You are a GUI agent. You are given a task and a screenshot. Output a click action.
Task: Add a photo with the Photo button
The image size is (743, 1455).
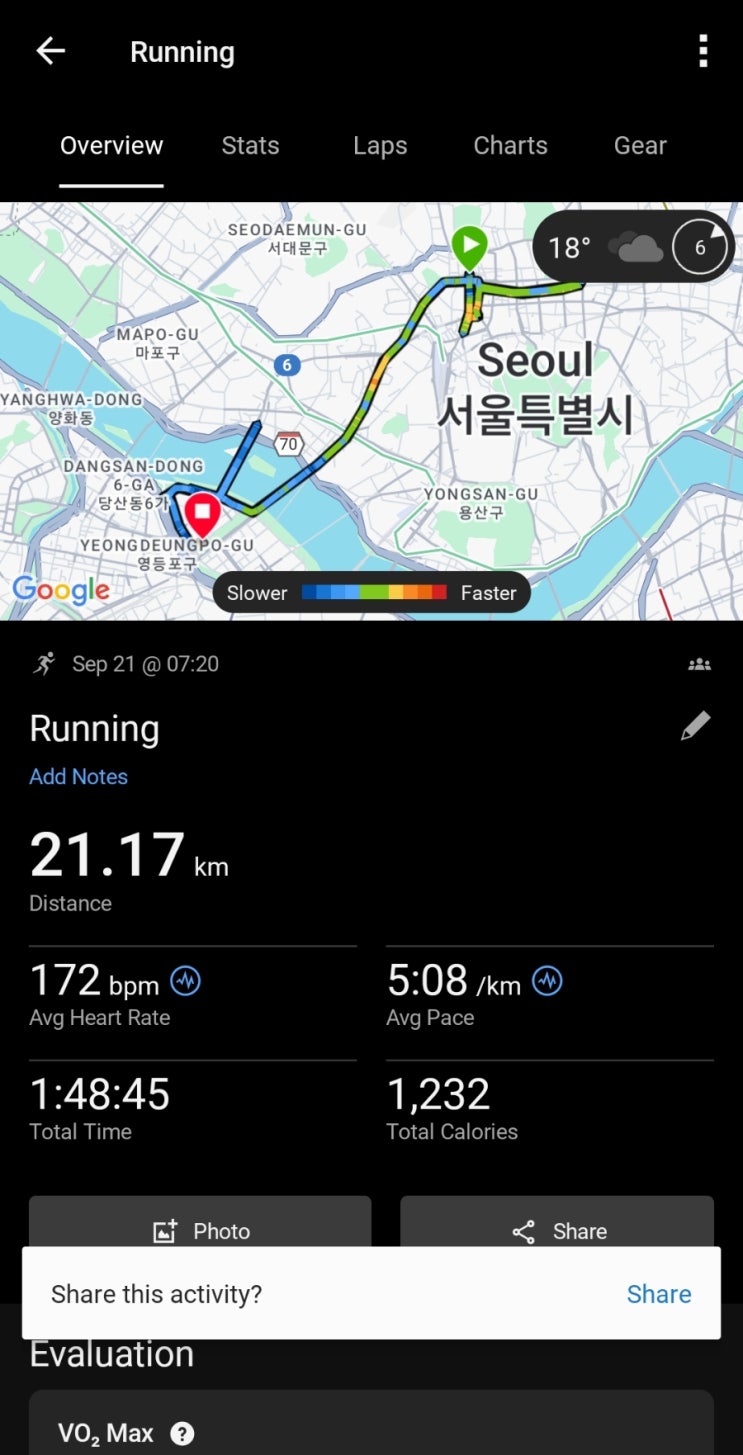(x=200, y=1231)
